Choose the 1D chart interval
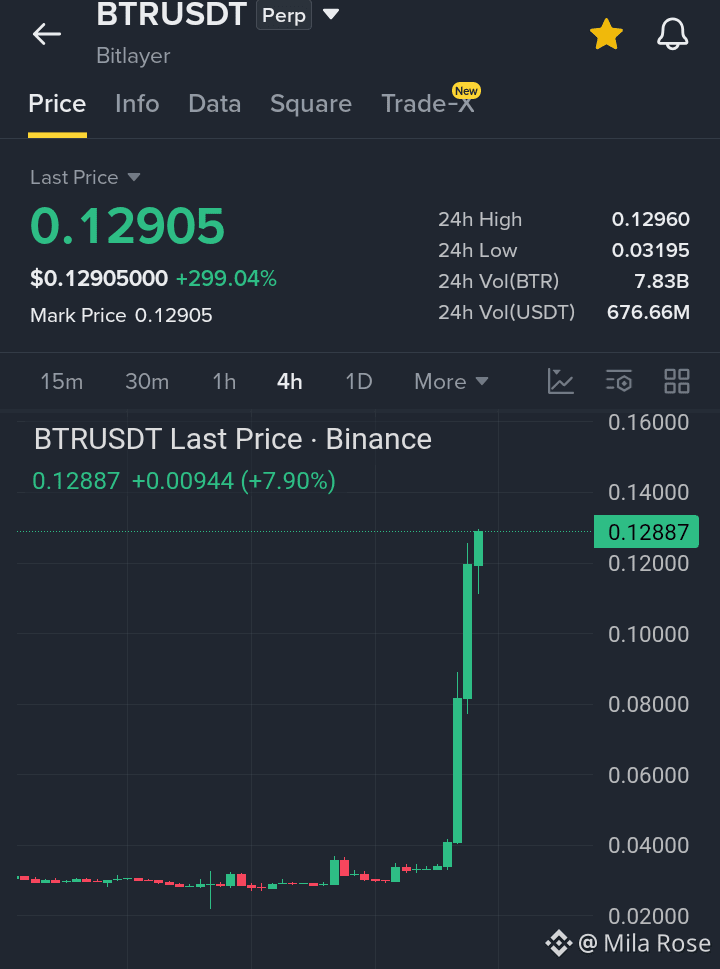Image resolution: width=720 pixels, height=969 pixels. (x=358, y=381)
